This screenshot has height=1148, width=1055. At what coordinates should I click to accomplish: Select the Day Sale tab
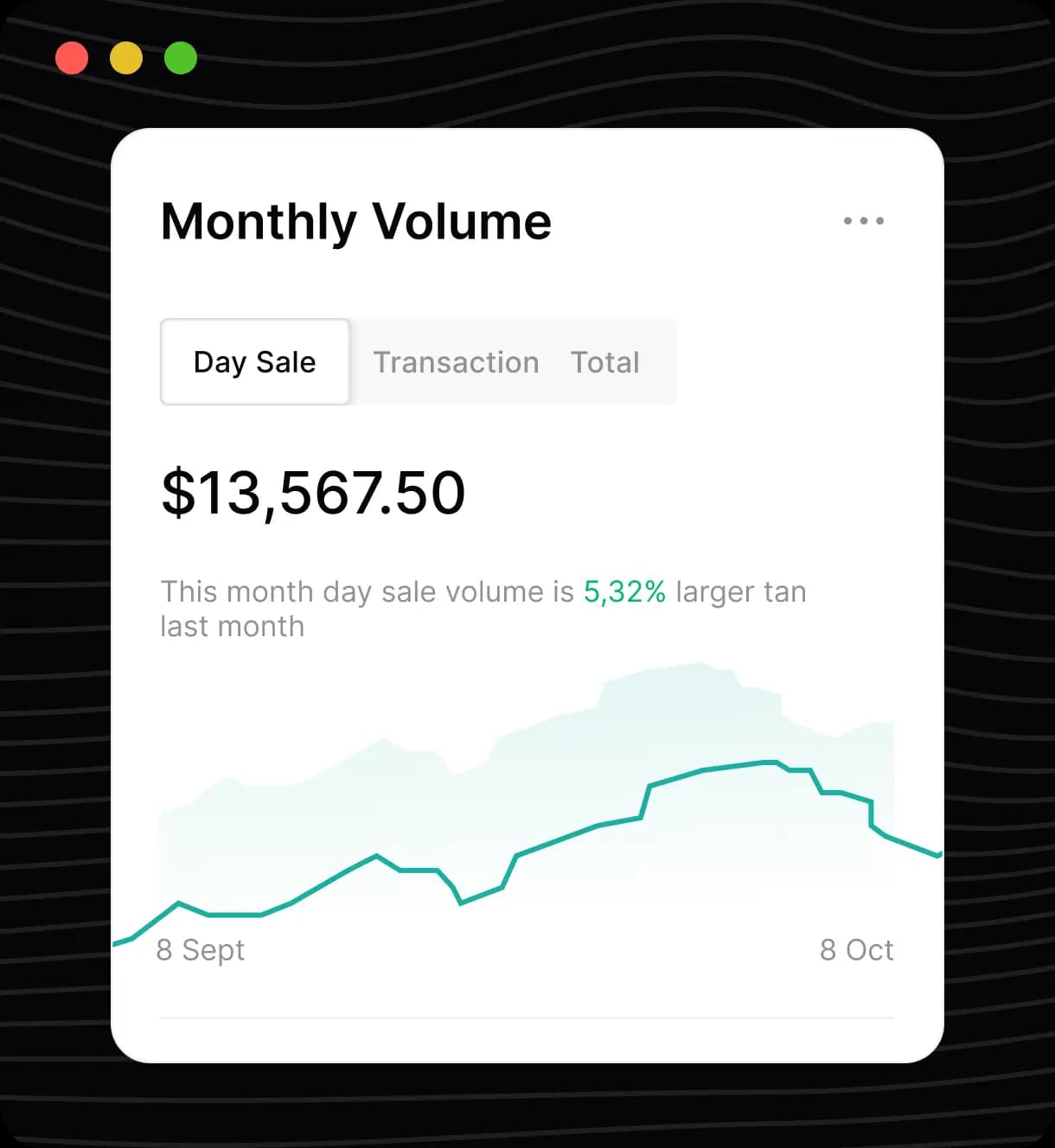tap(254, 362)
